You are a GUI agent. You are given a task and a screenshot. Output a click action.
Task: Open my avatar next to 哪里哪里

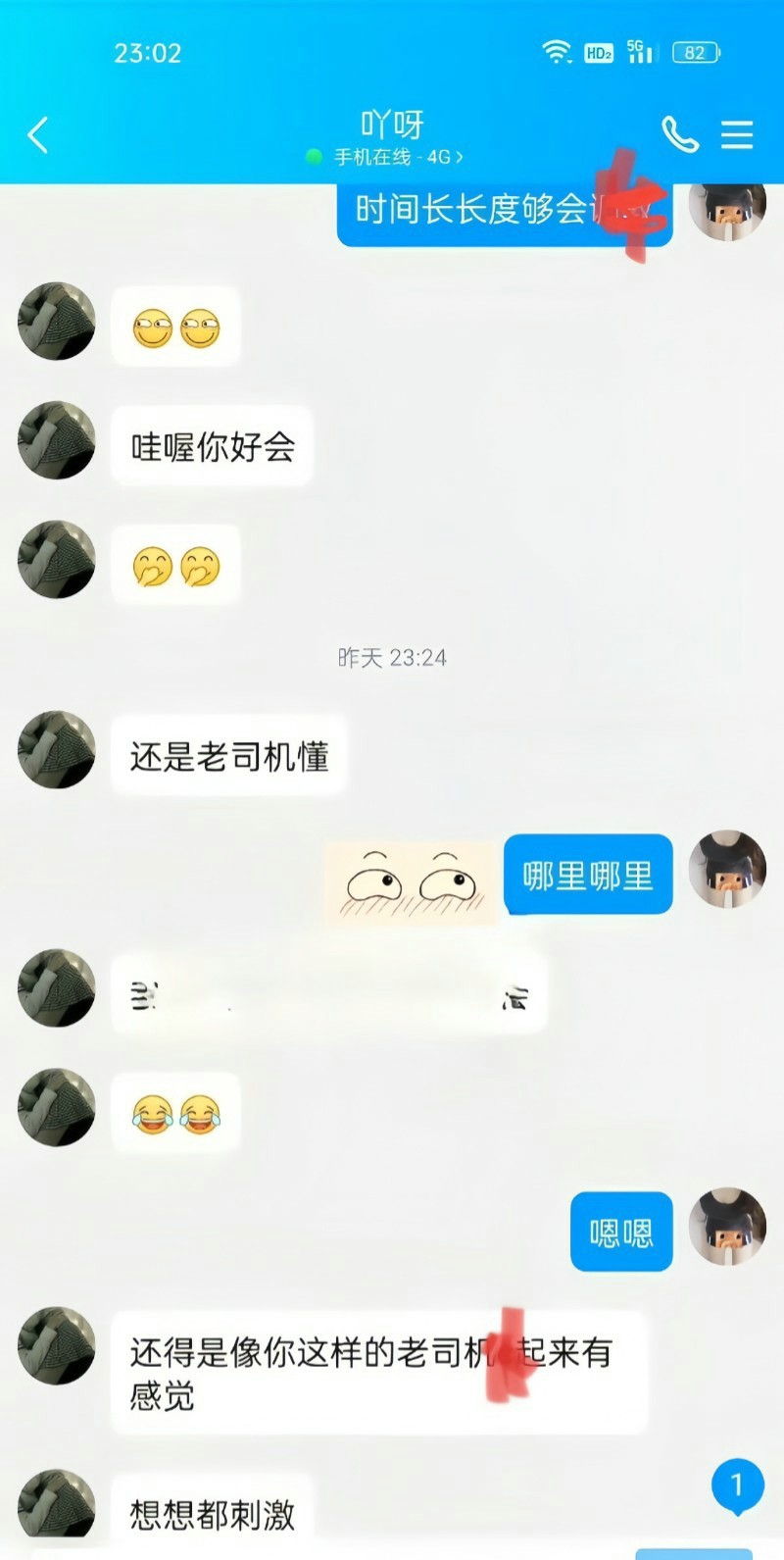click(x=726, y=869)
